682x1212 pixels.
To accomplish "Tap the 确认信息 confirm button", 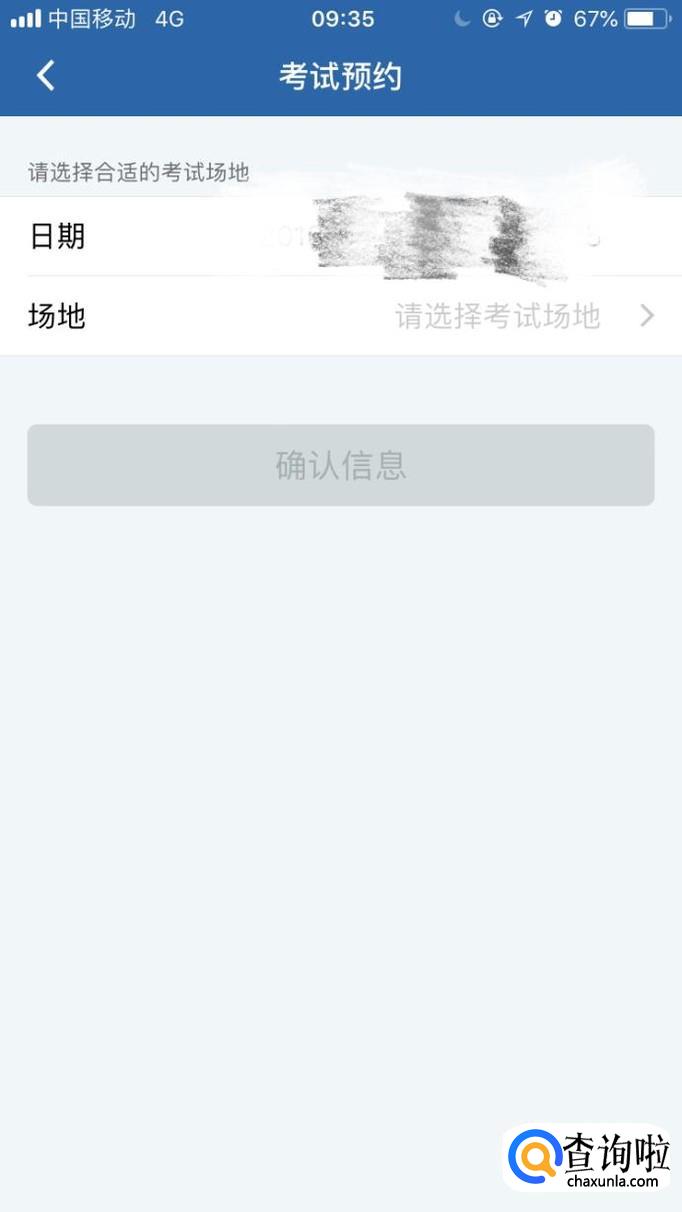I will [341, 465].
